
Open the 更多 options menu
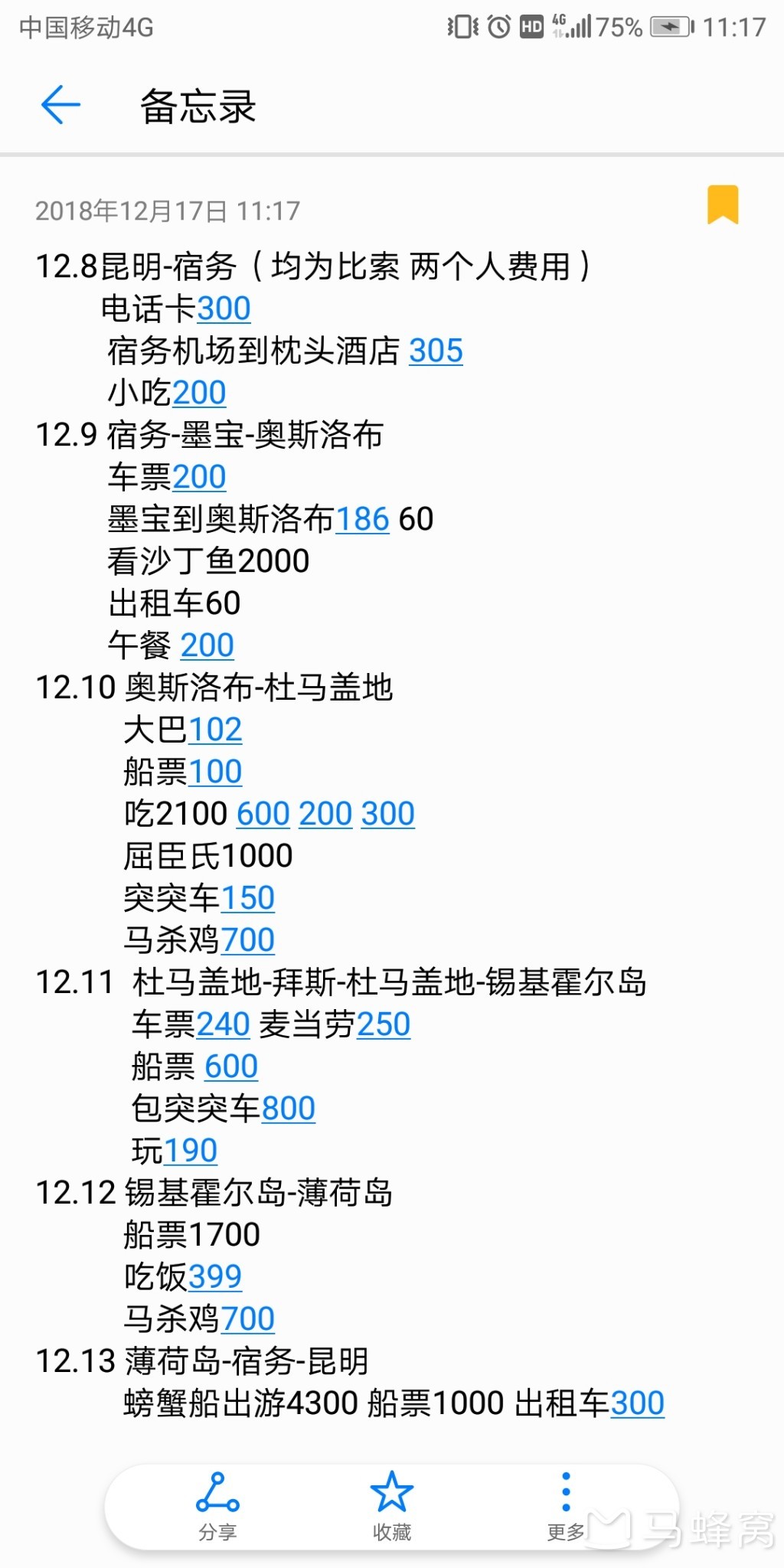point(566,1506)
